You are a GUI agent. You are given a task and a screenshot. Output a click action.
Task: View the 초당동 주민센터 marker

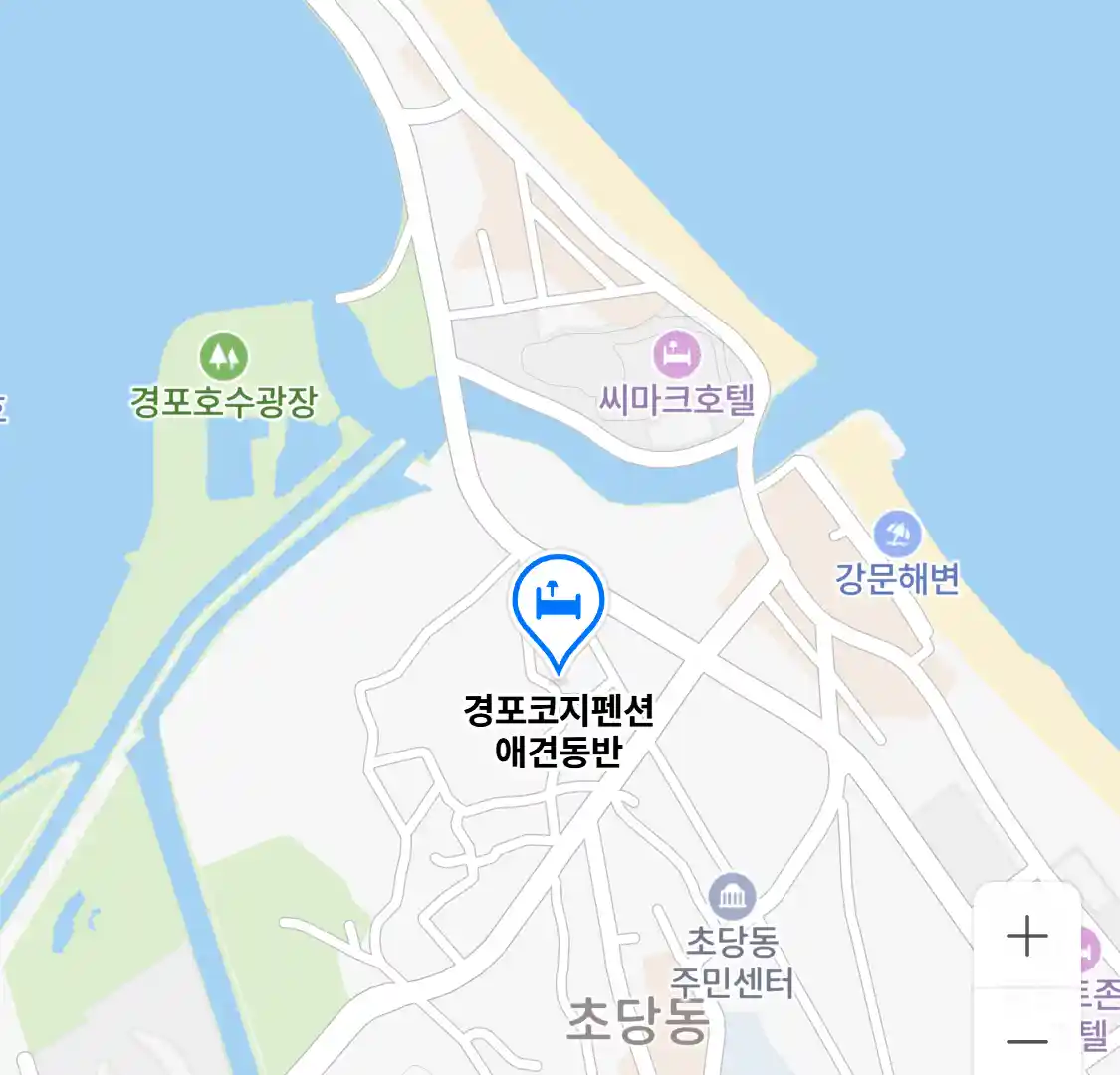pos(733,898)
